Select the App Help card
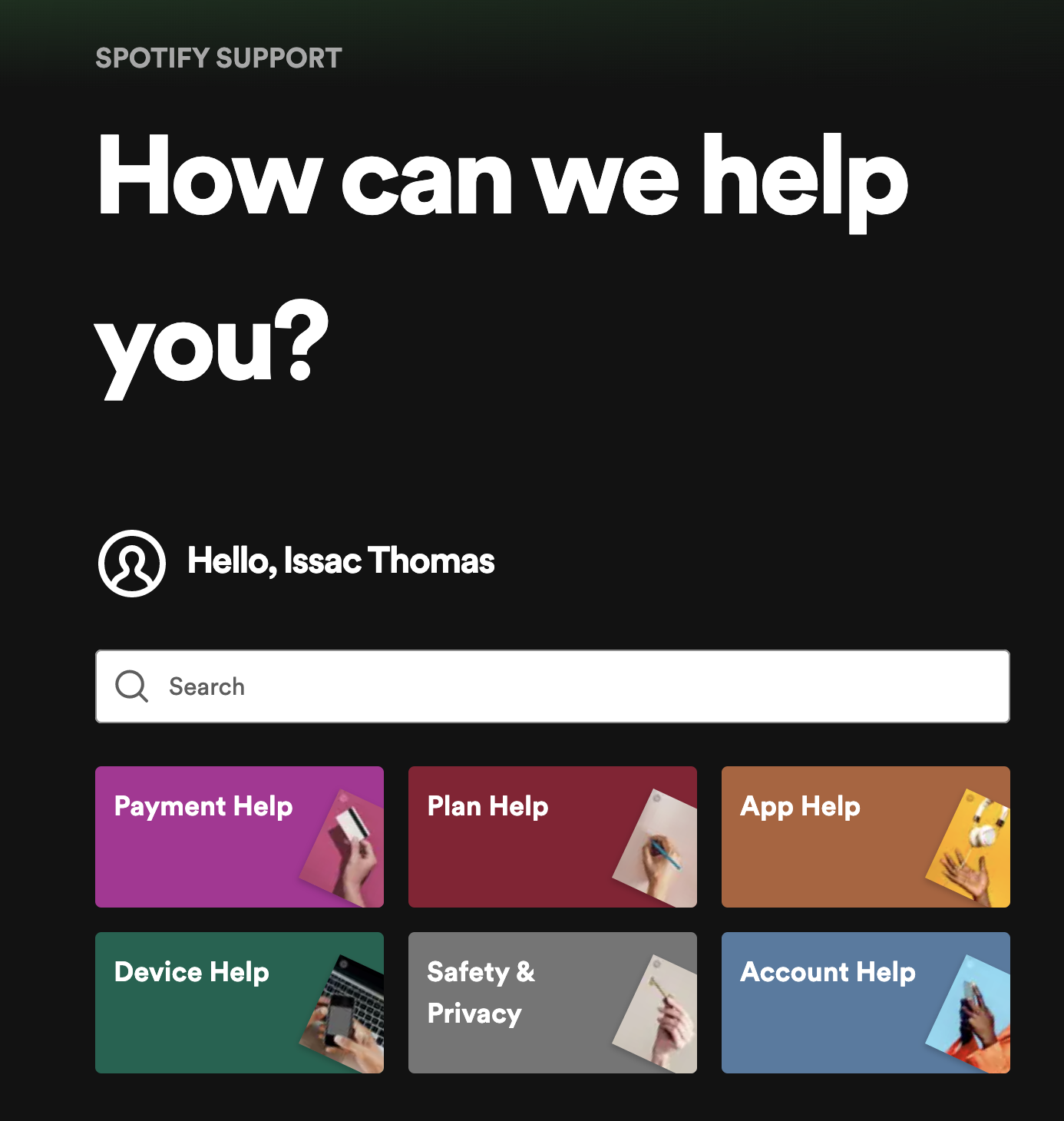Image resolution: width=1064 pixels, height=1121 pixels. (865, 837)
